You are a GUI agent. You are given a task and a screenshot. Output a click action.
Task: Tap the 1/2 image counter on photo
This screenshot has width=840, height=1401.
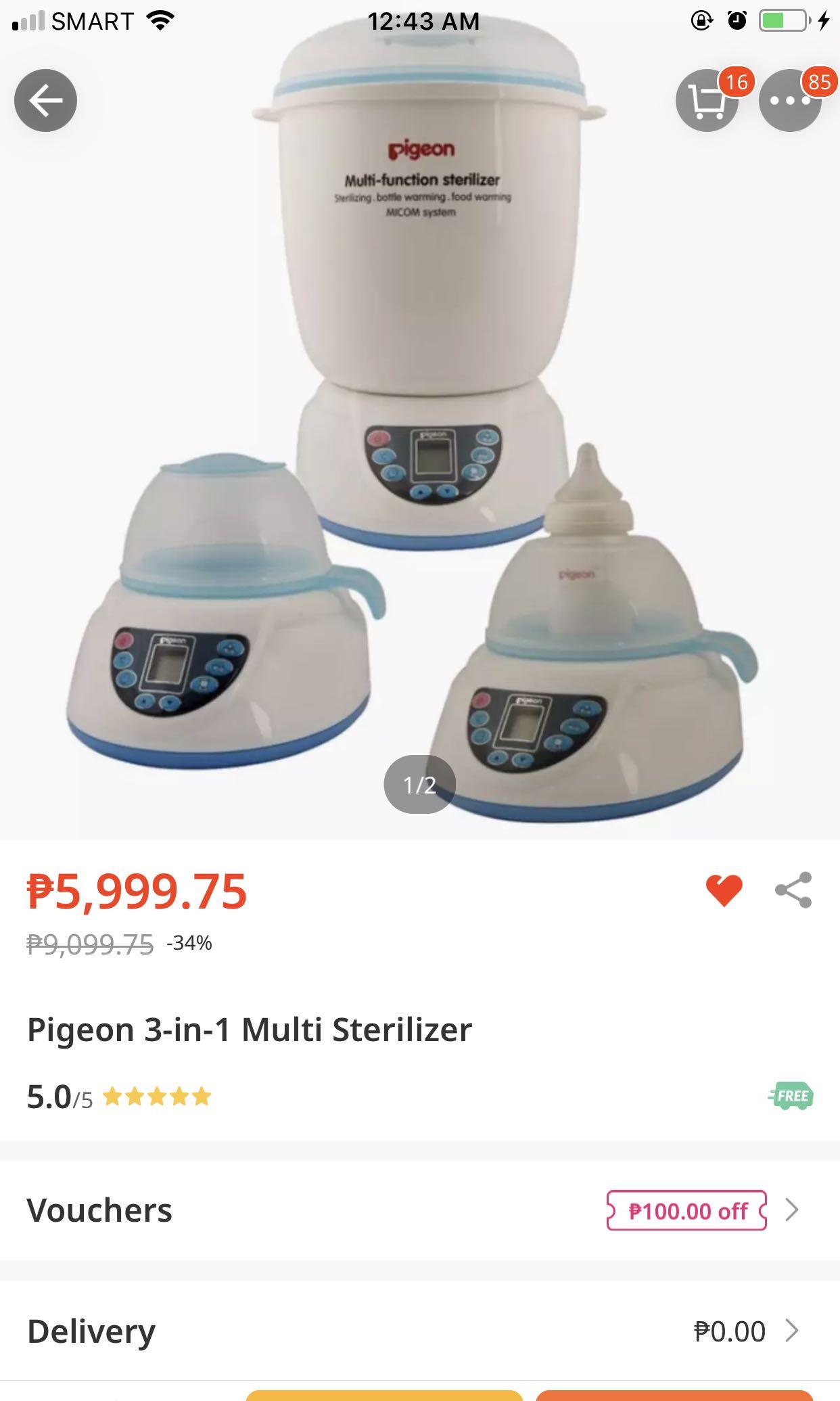(419, 785)
